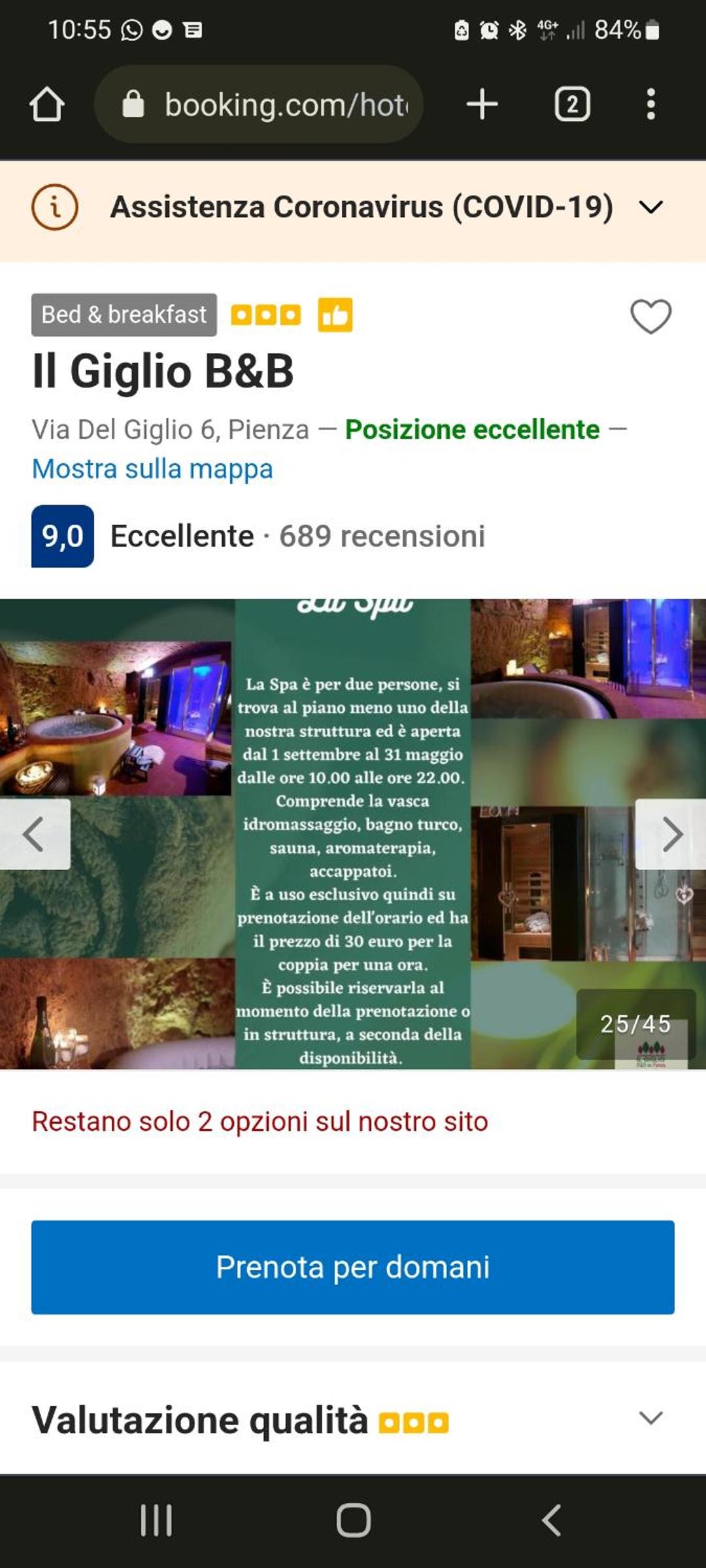Screen dimensions: 706x1568
Task: Open the spa photo in the gallery
Action: point(353,834)
